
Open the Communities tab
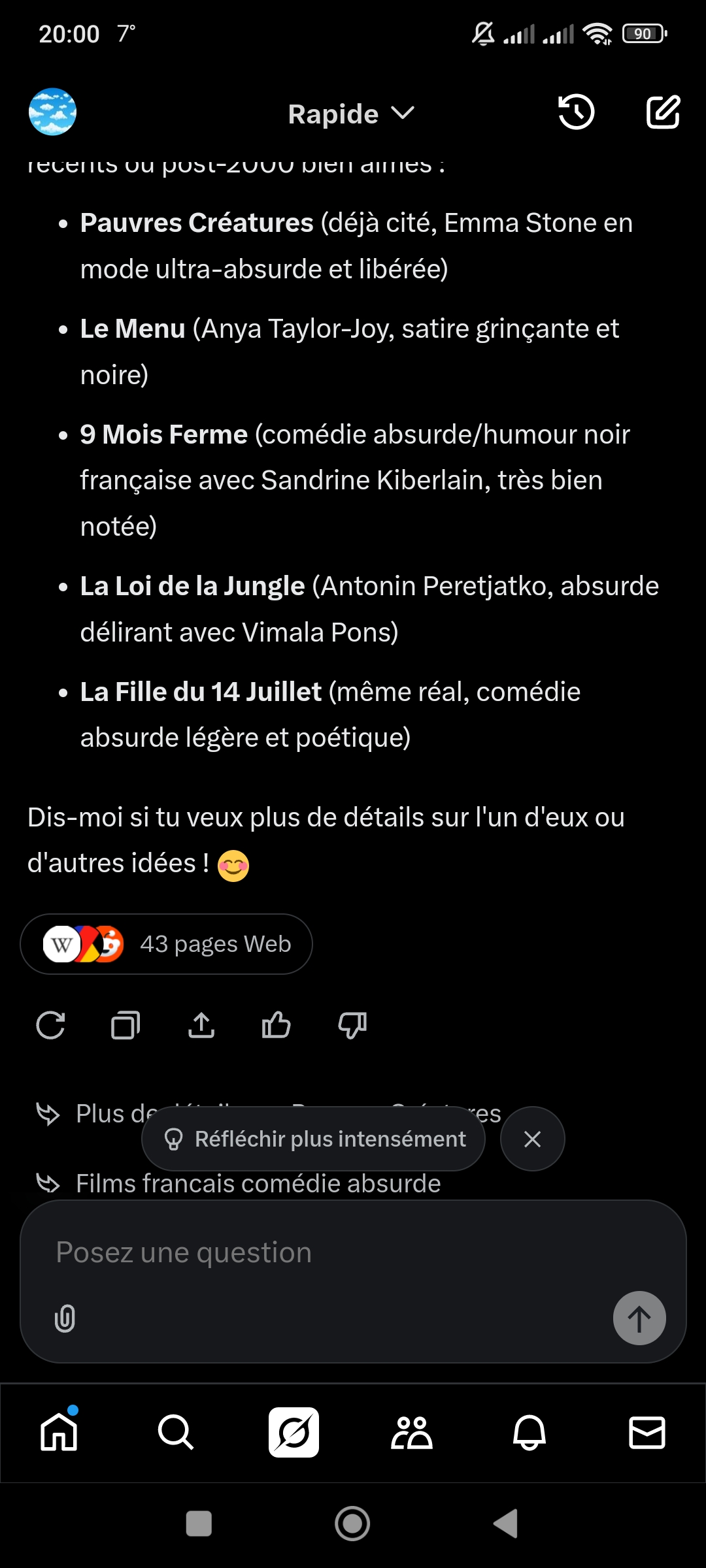[411, 1433]
